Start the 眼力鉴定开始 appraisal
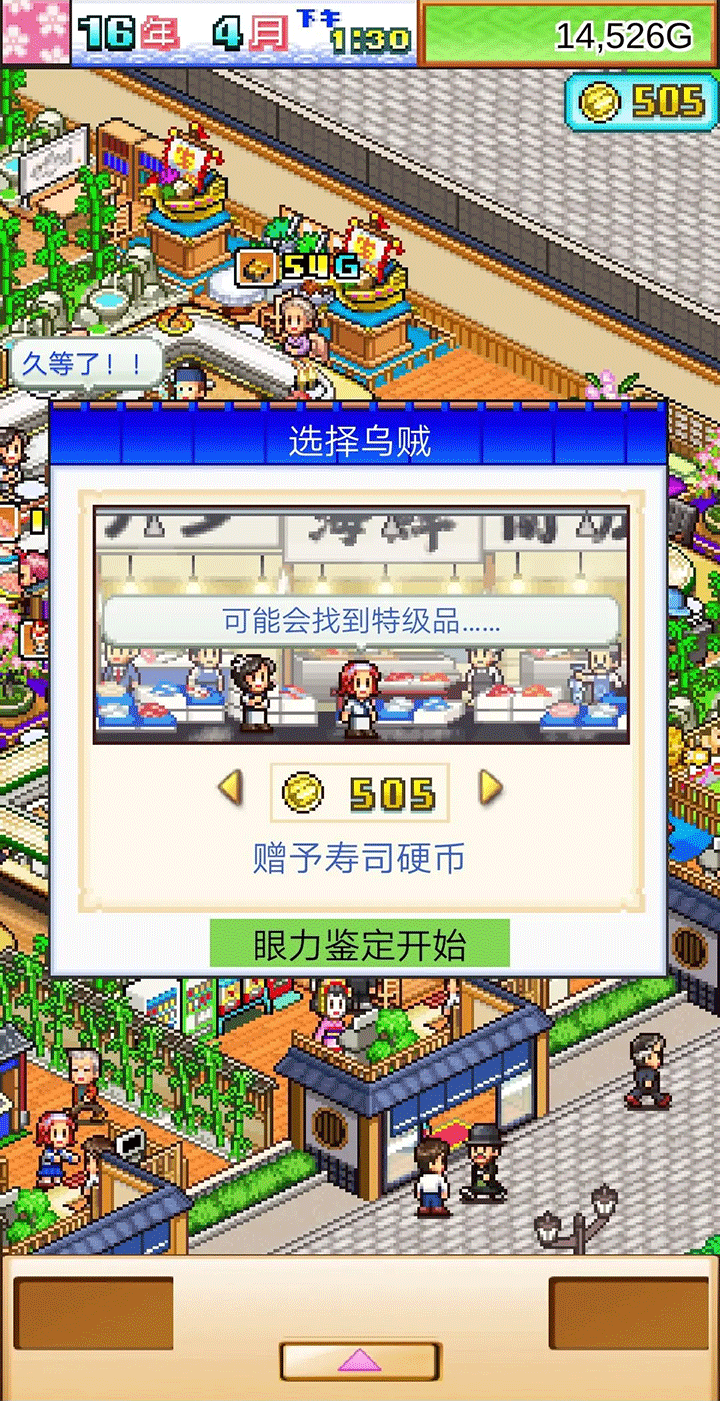The image size is (720, 1401). [x=360, y=944]
